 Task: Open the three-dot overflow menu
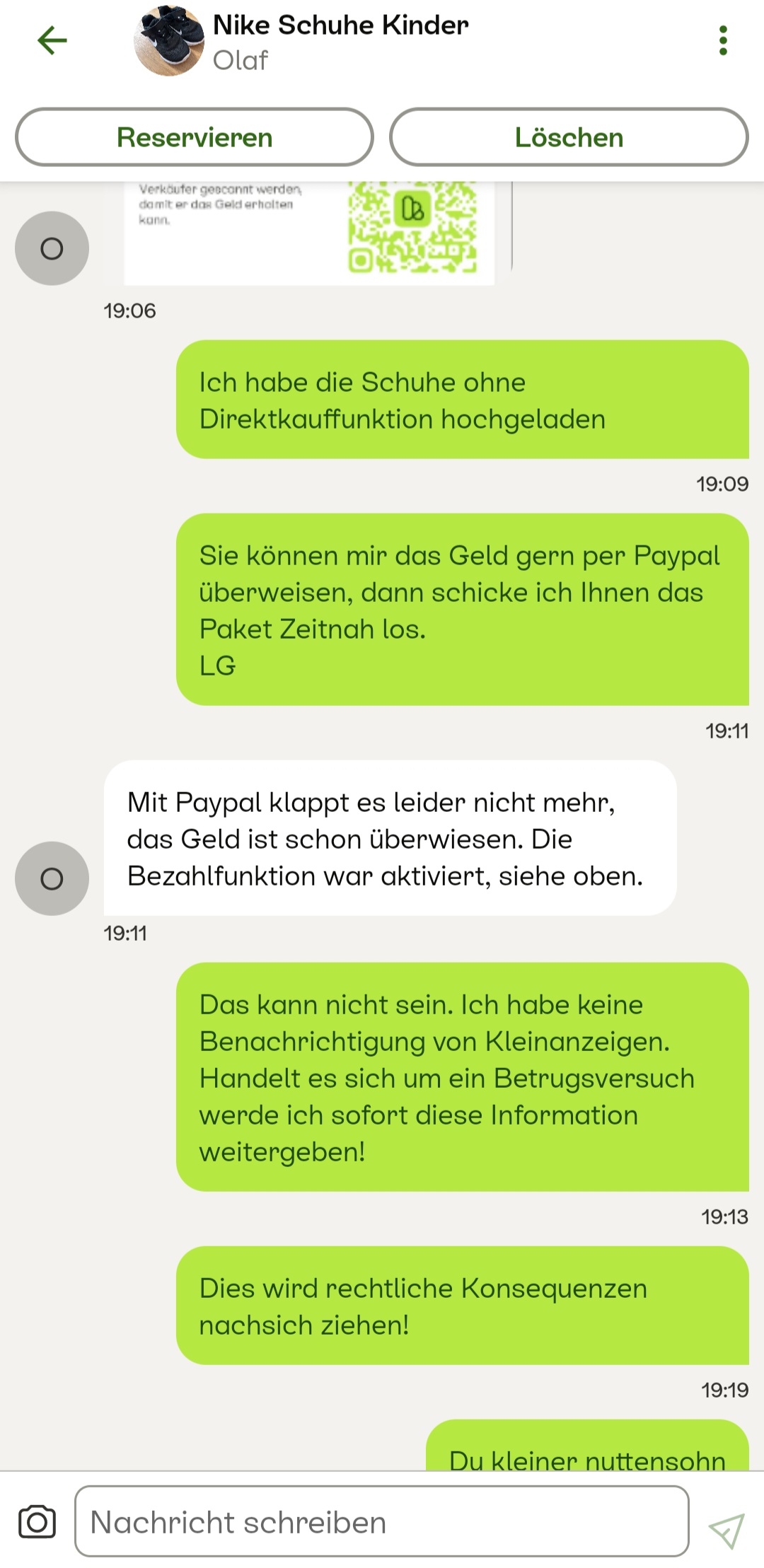(722, 40)
